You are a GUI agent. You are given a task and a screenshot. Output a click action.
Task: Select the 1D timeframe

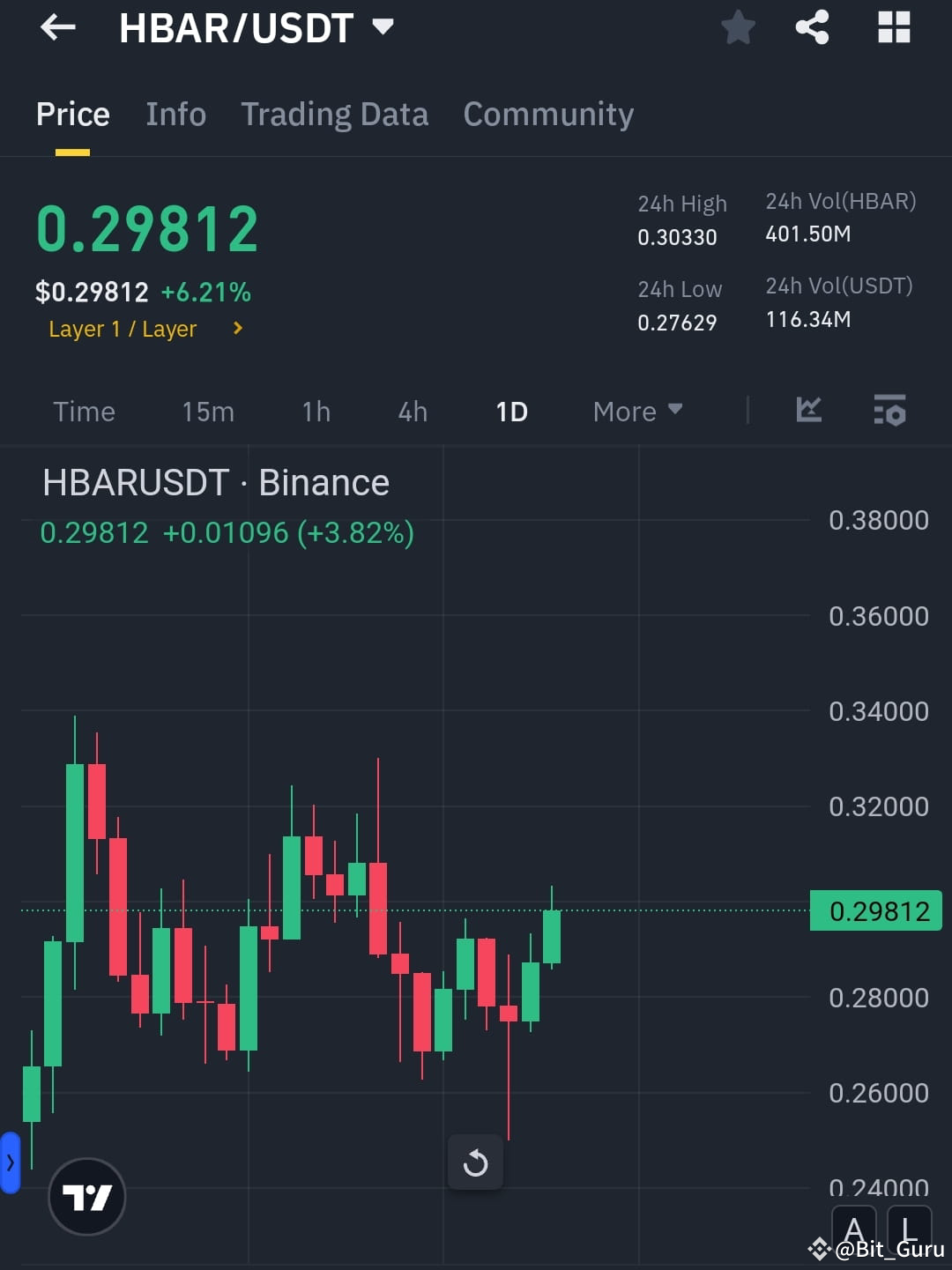pos(511,411)
